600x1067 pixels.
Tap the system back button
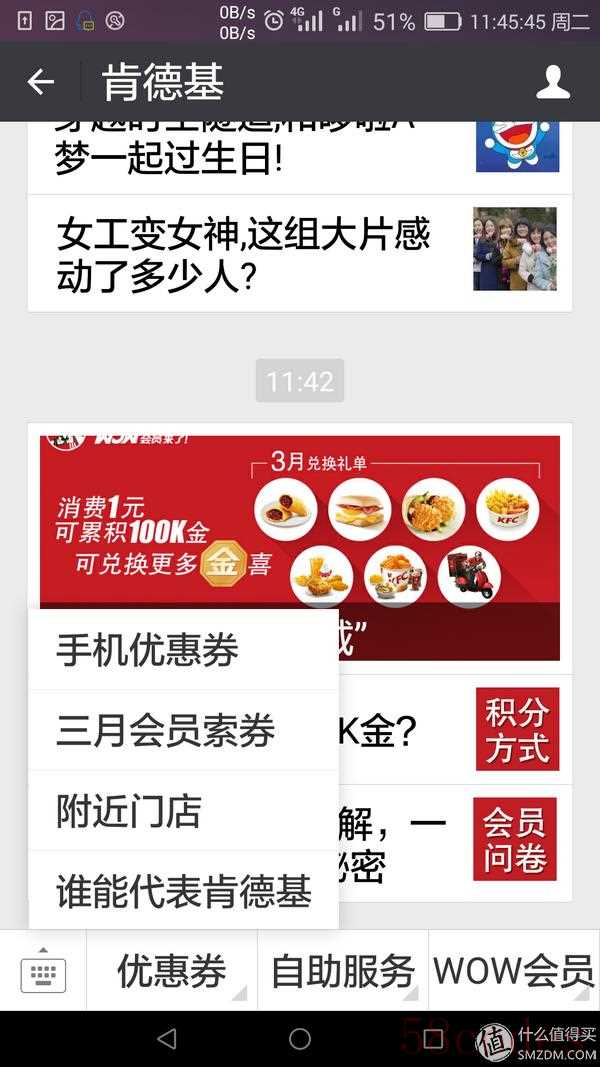[x=167, y=1039]
